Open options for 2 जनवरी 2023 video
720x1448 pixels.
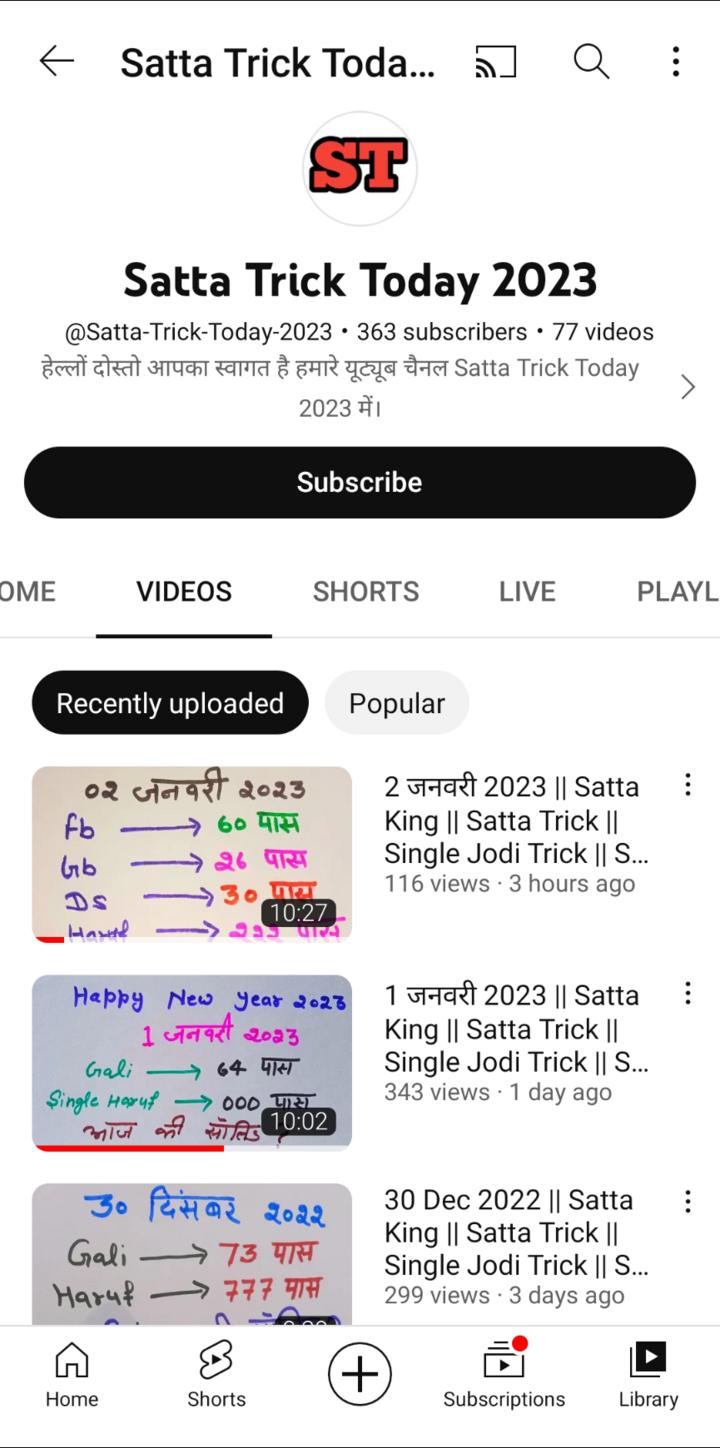[687, 786]
